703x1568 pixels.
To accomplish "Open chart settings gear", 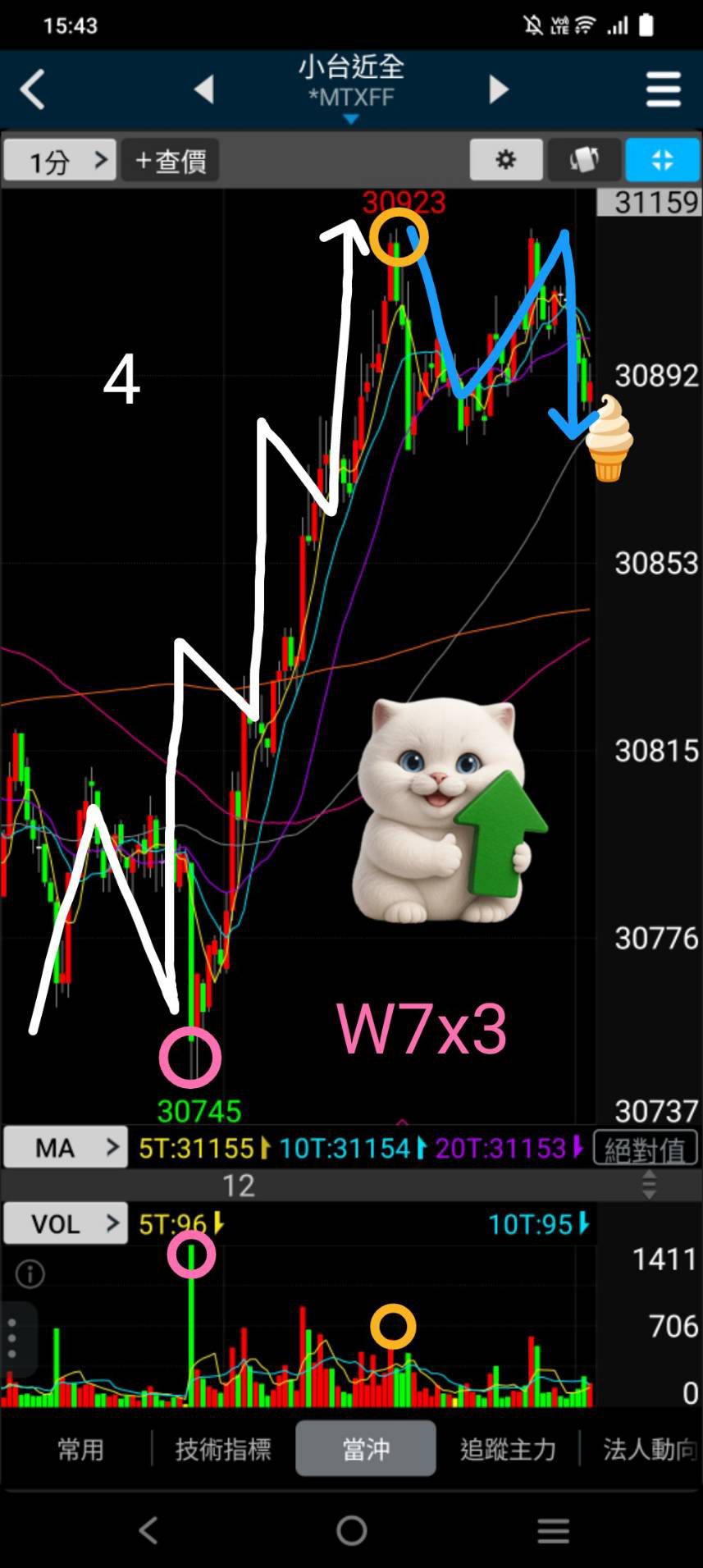I will [x=506, y=159].
